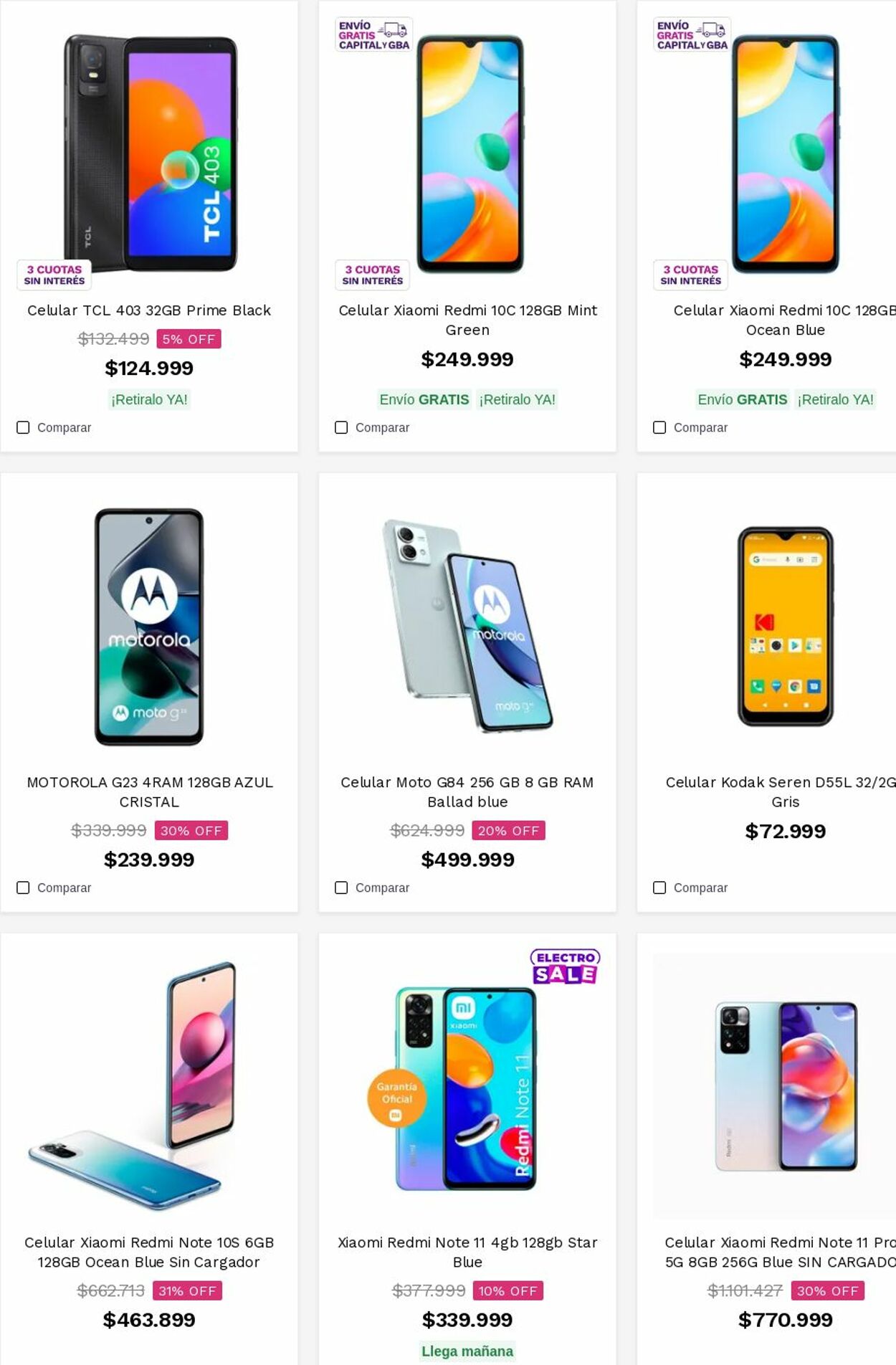The height and width of the screenshot is (1365, 896).
Task: Open Xiaomi Redmi Note 10S Ocean Blue
Action: [x=149, y=1252]
